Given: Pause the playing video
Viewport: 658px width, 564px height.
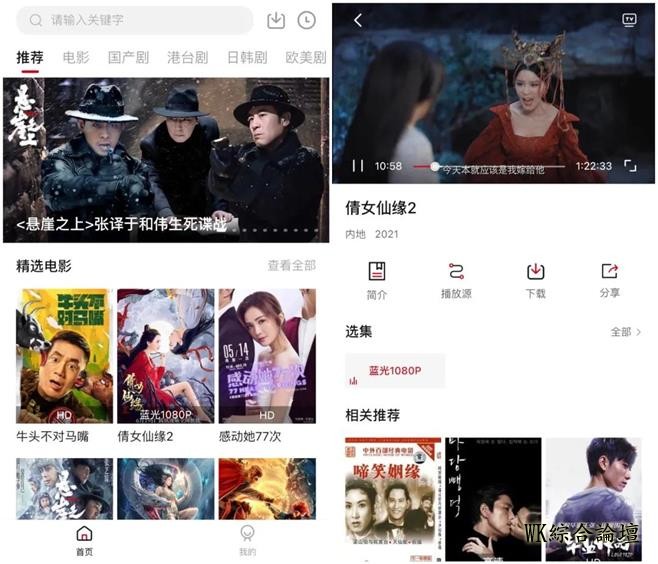Looking at the screenshot, I should pos(358,166).
